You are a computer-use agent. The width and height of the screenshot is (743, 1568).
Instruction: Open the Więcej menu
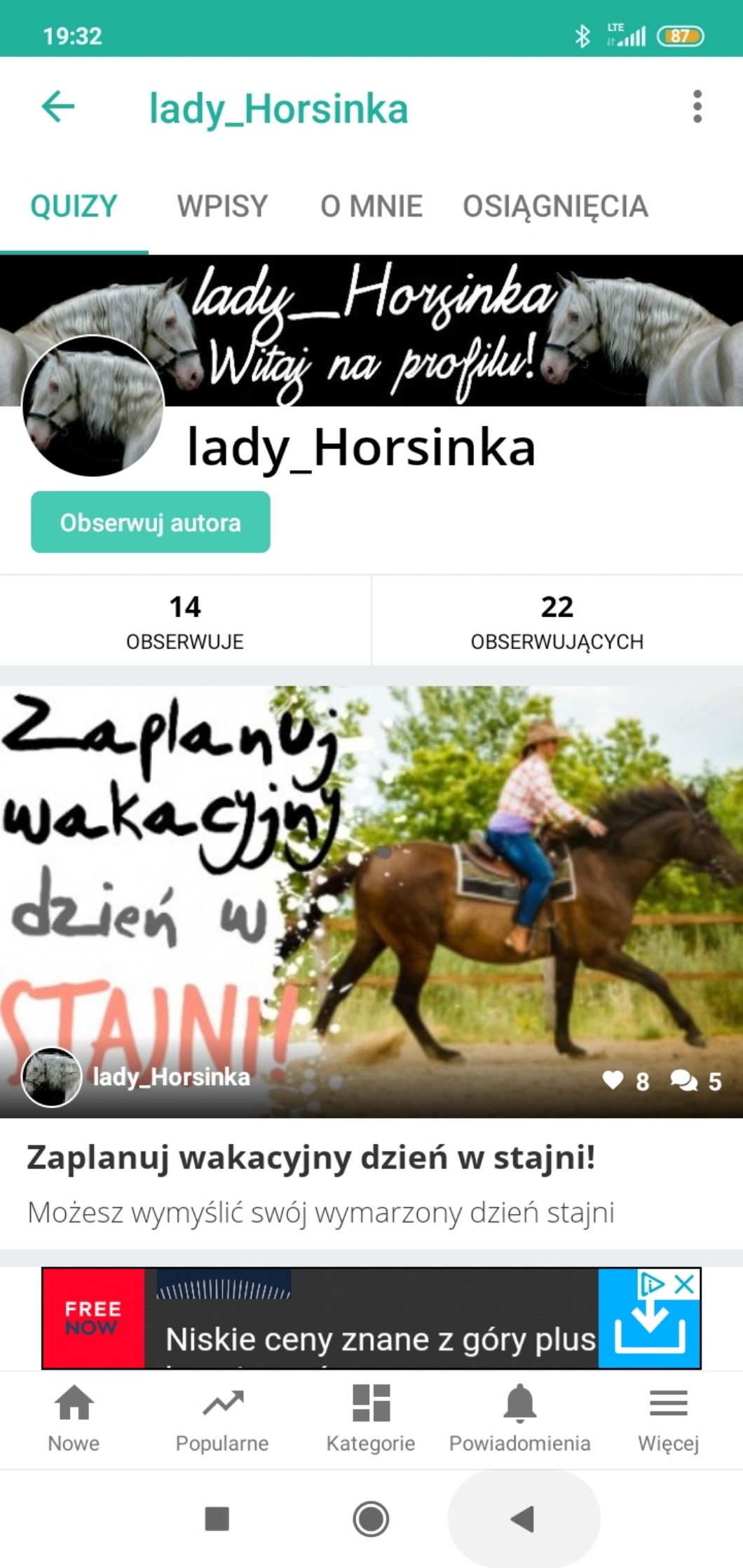(668, 1419)
